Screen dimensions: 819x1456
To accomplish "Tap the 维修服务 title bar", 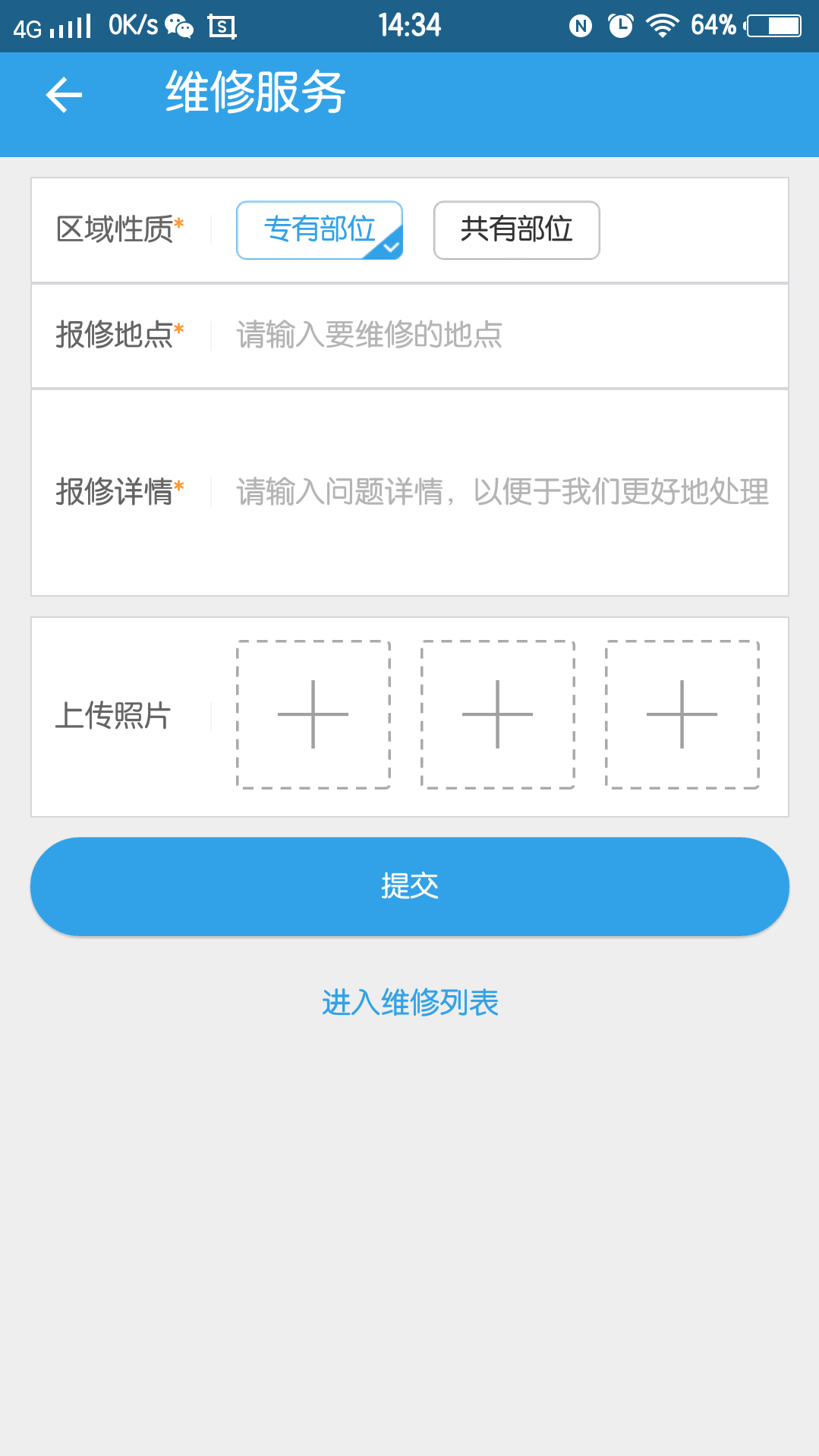I will [254, 93].
